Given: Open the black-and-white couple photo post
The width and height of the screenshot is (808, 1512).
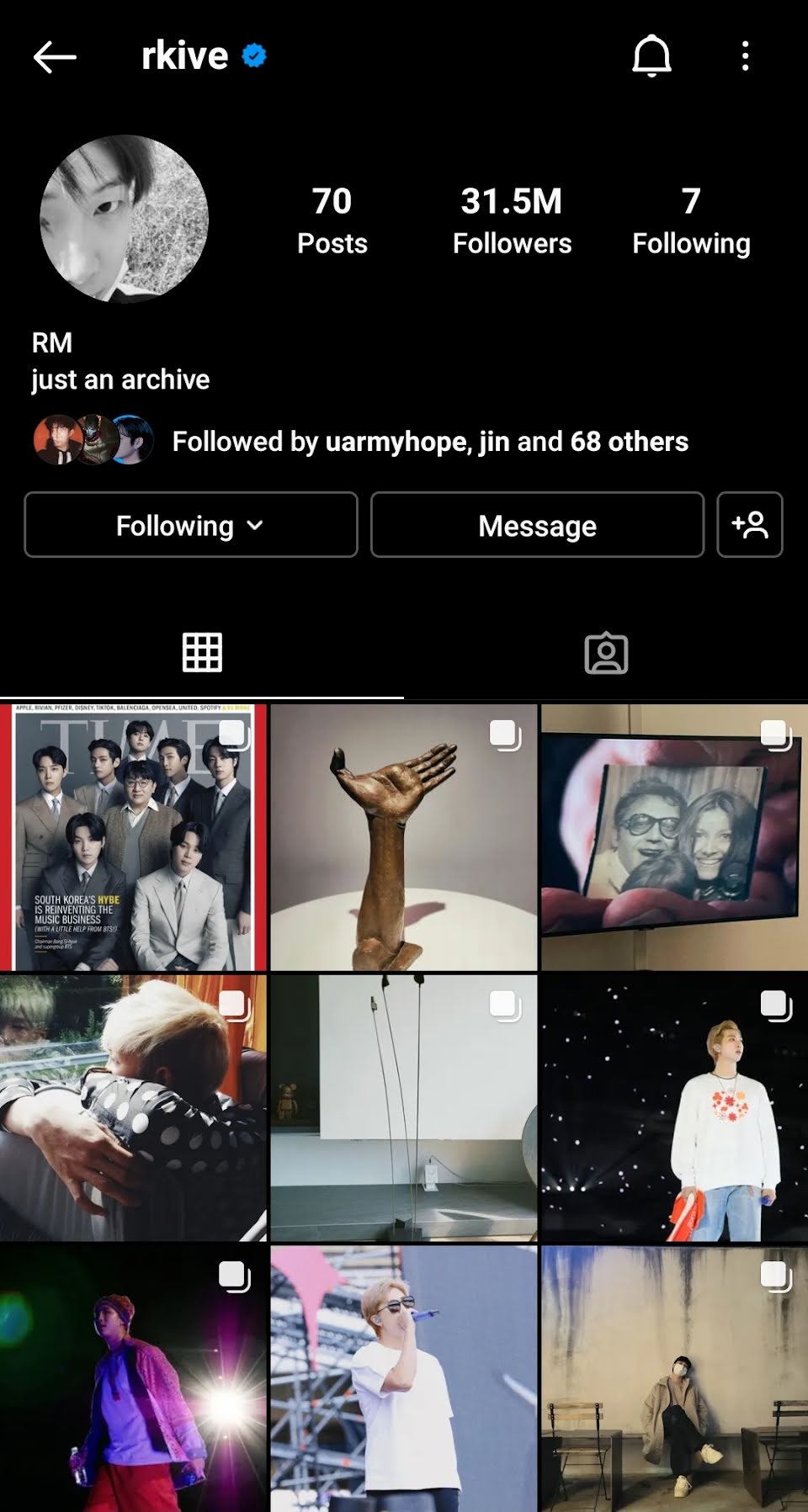Looking at the screenshot, I should [674, 838].
